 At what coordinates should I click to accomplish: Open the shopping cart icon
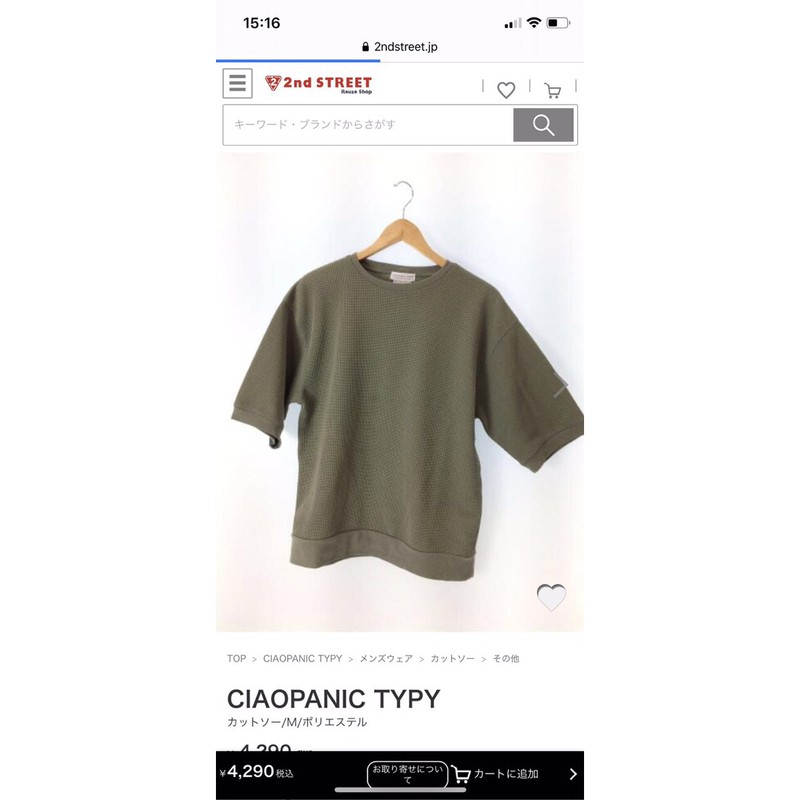click(x=552, y=90)
